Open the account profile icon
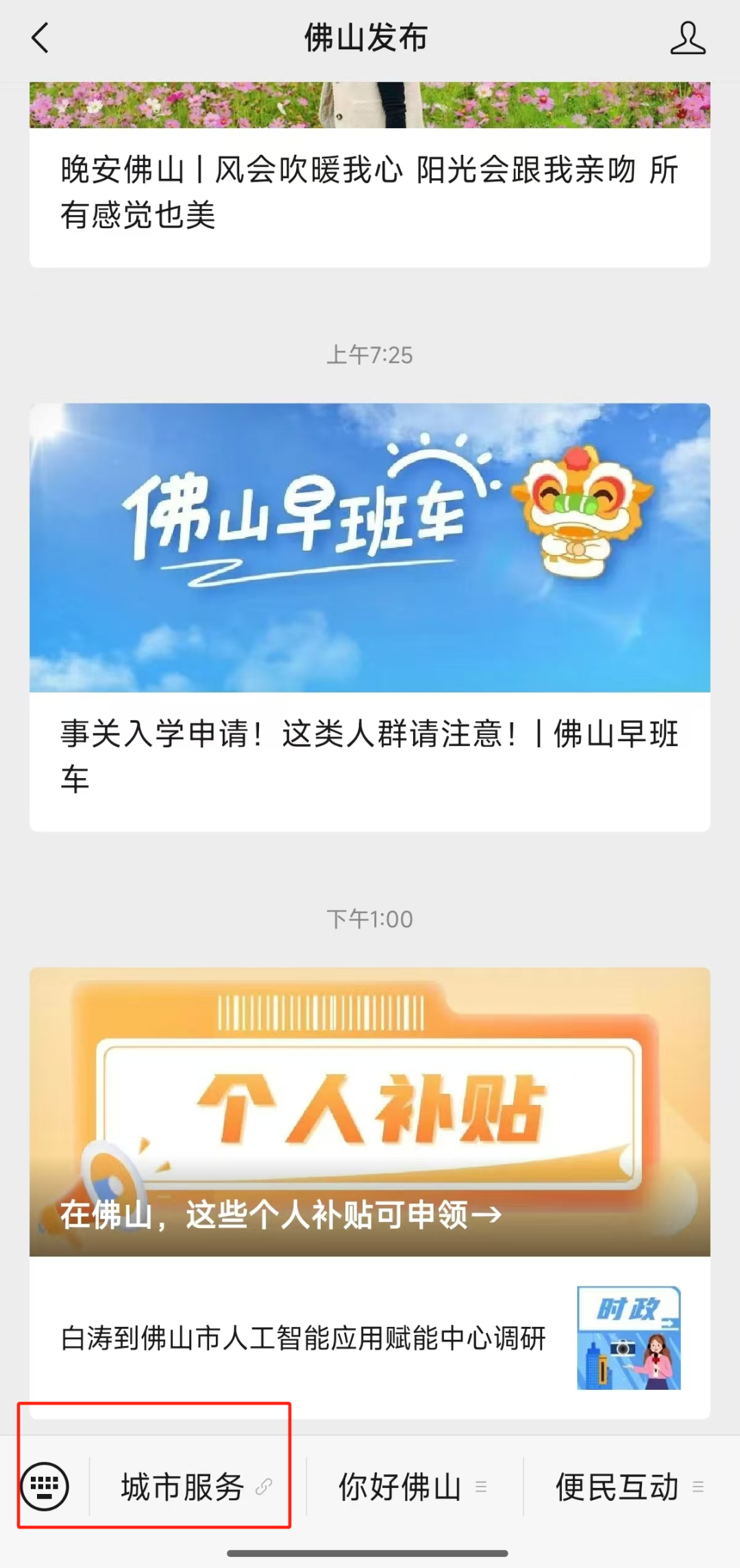This screenshot has width=740, height=1568. pyautogui.click(x=687, y=38)
